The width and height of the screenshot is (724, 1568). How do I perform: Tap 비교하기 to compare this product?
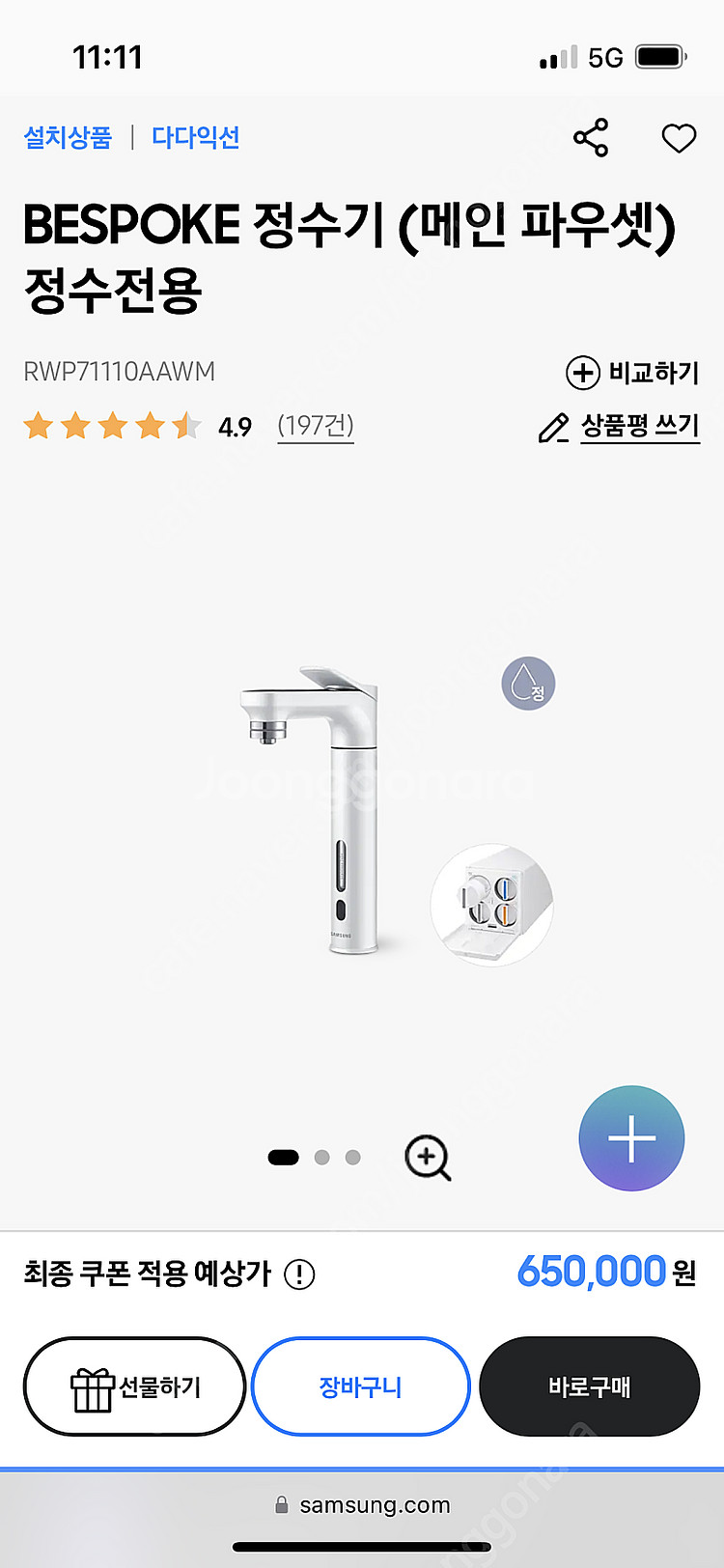click(632, 373)
